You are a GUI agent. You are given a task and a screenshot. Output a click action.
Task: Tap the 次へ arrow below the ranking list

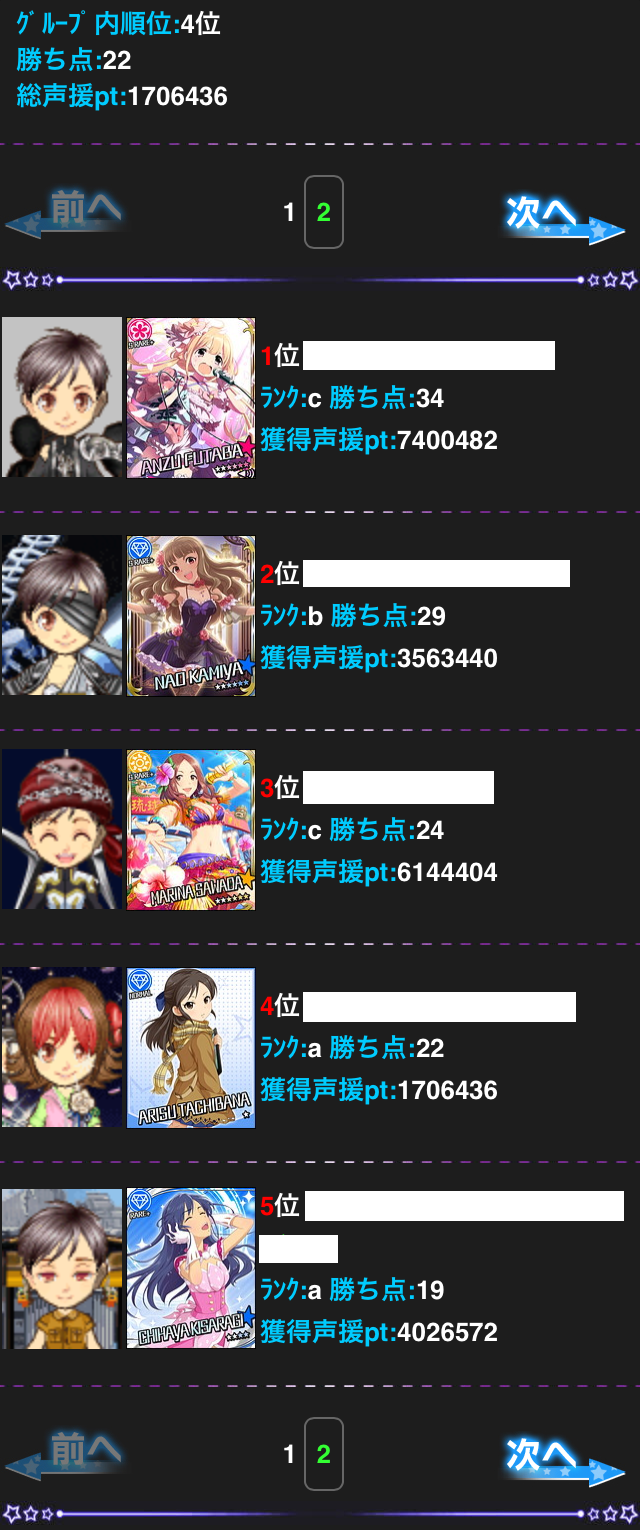click(x=565, y=1459)
